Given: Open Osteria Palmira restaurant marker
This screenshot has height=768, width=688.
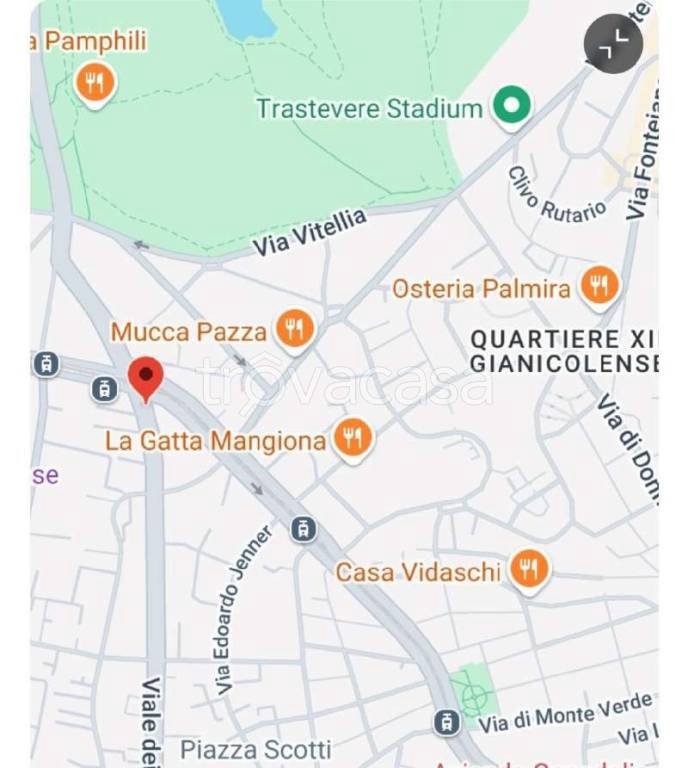Looking at the screenshot, I should (x=599, y=287).
